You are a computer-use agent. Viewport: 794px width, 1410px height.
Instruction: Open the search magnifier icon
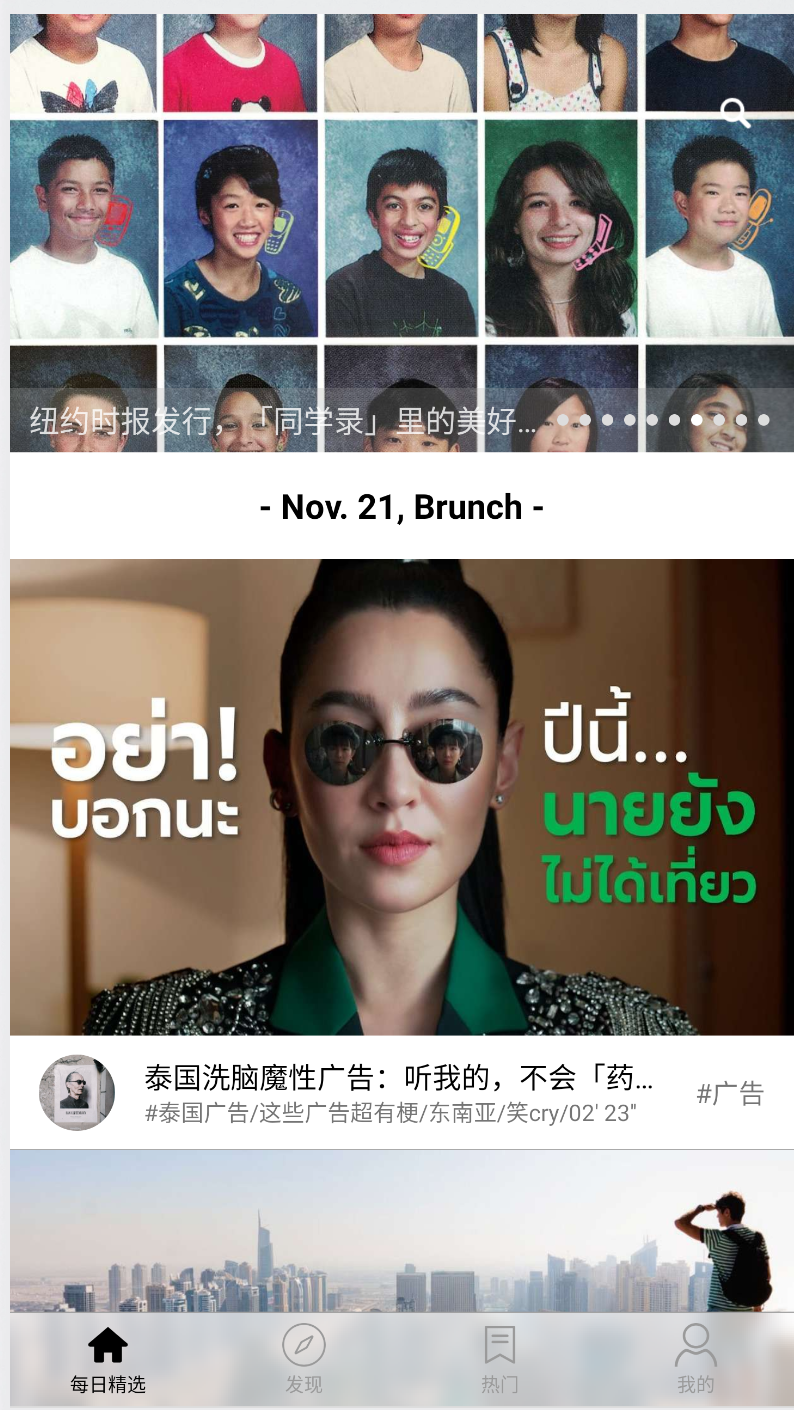click(735, 113)
